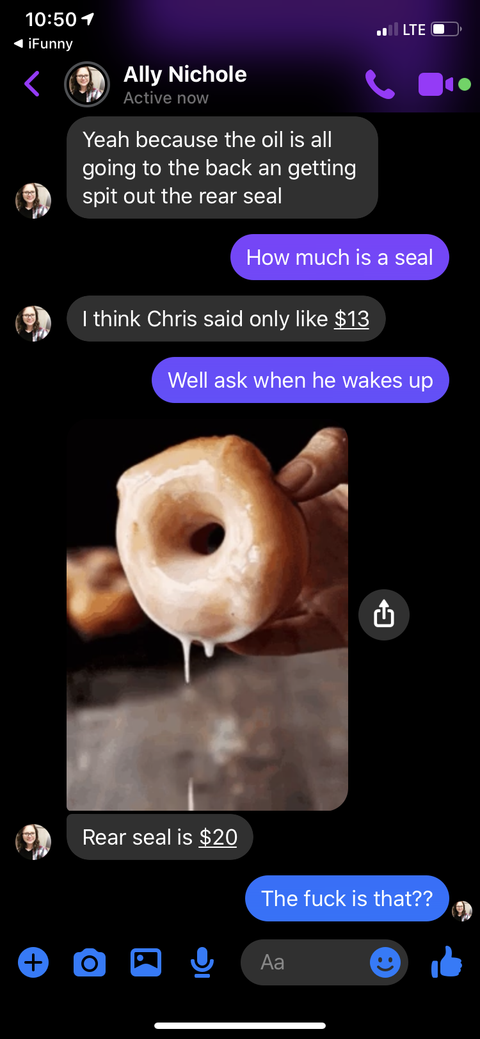This screenshot has height=1039, width=480.
Task: Return to iFunny via the status bar
Action: (43, 44)
